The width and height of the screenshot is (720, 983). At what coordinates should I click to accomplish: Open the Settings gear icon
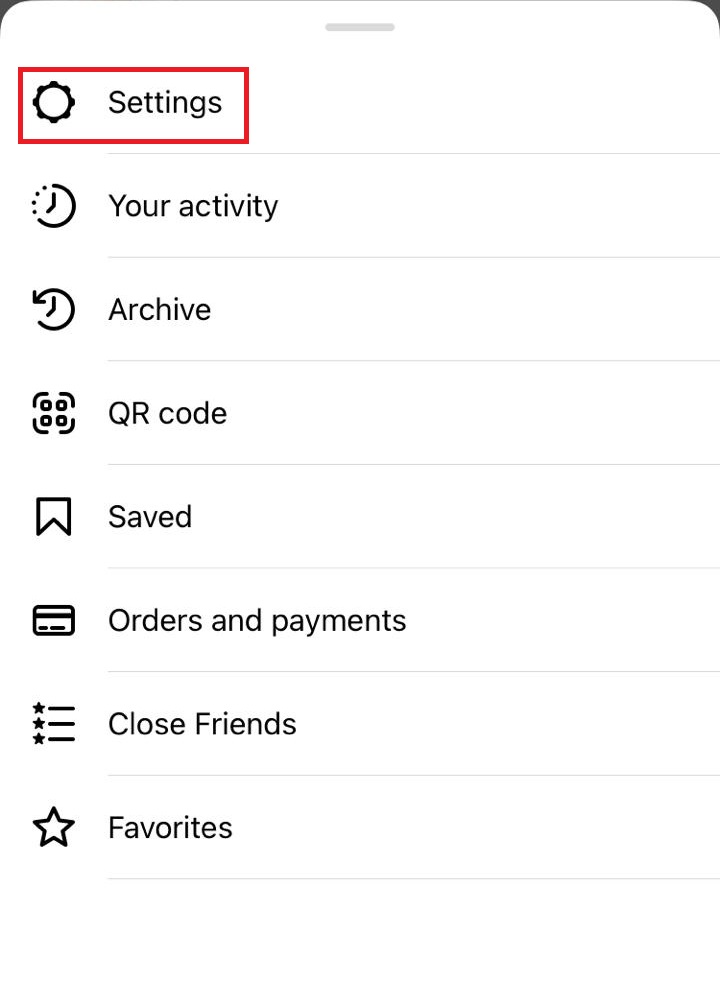(x=54, y=102)
